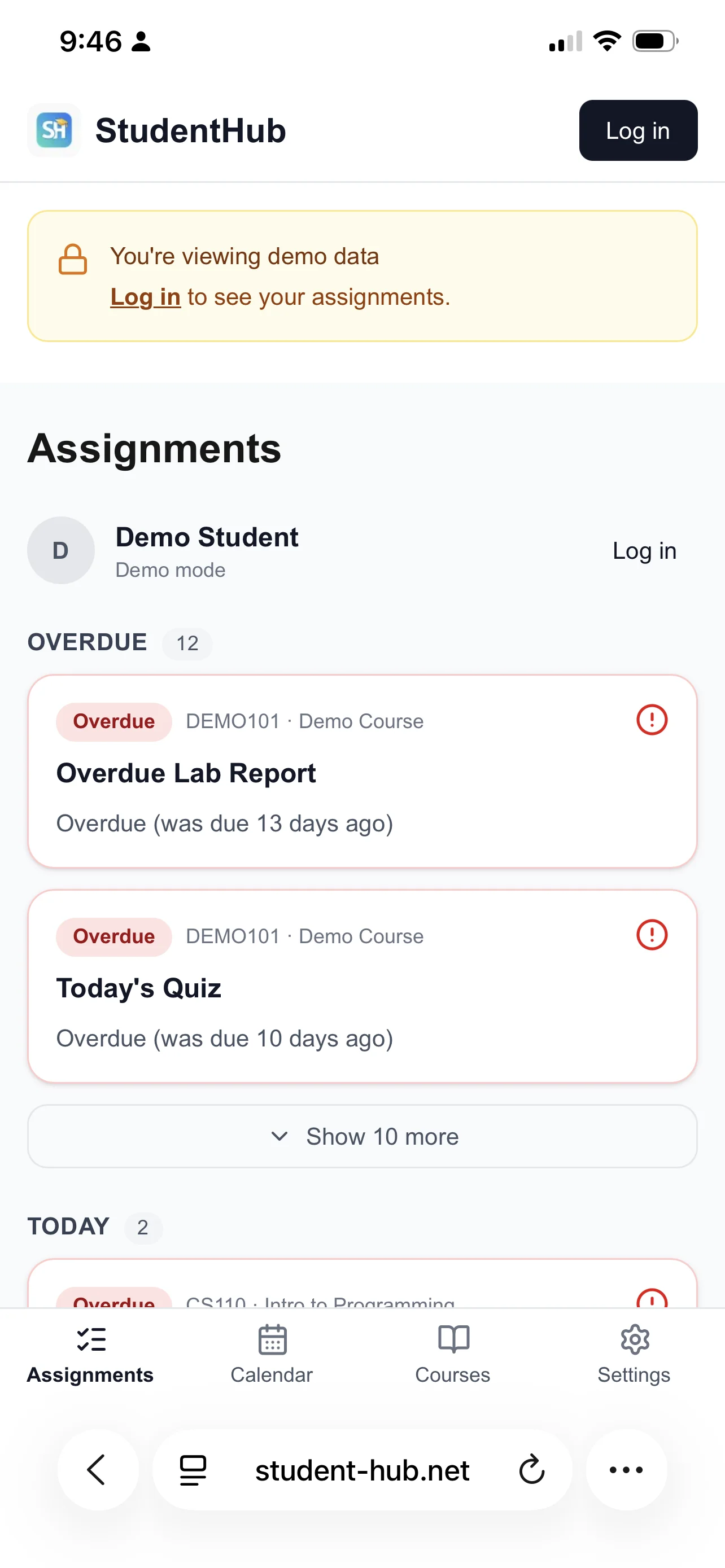
Task: Follow the Log in link in the banner
Action: tap(145, 296)
